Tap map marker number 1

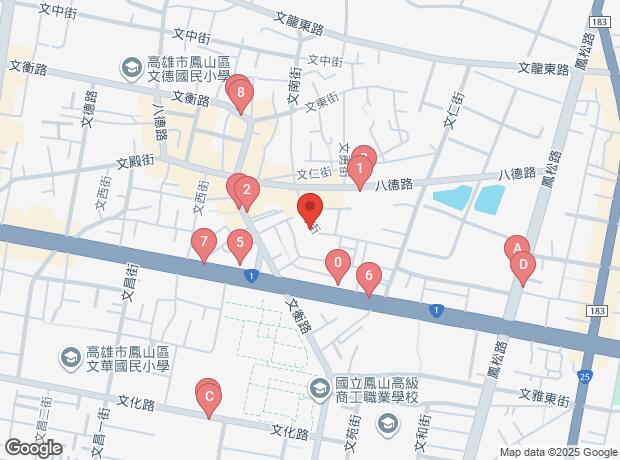(360, 171)
